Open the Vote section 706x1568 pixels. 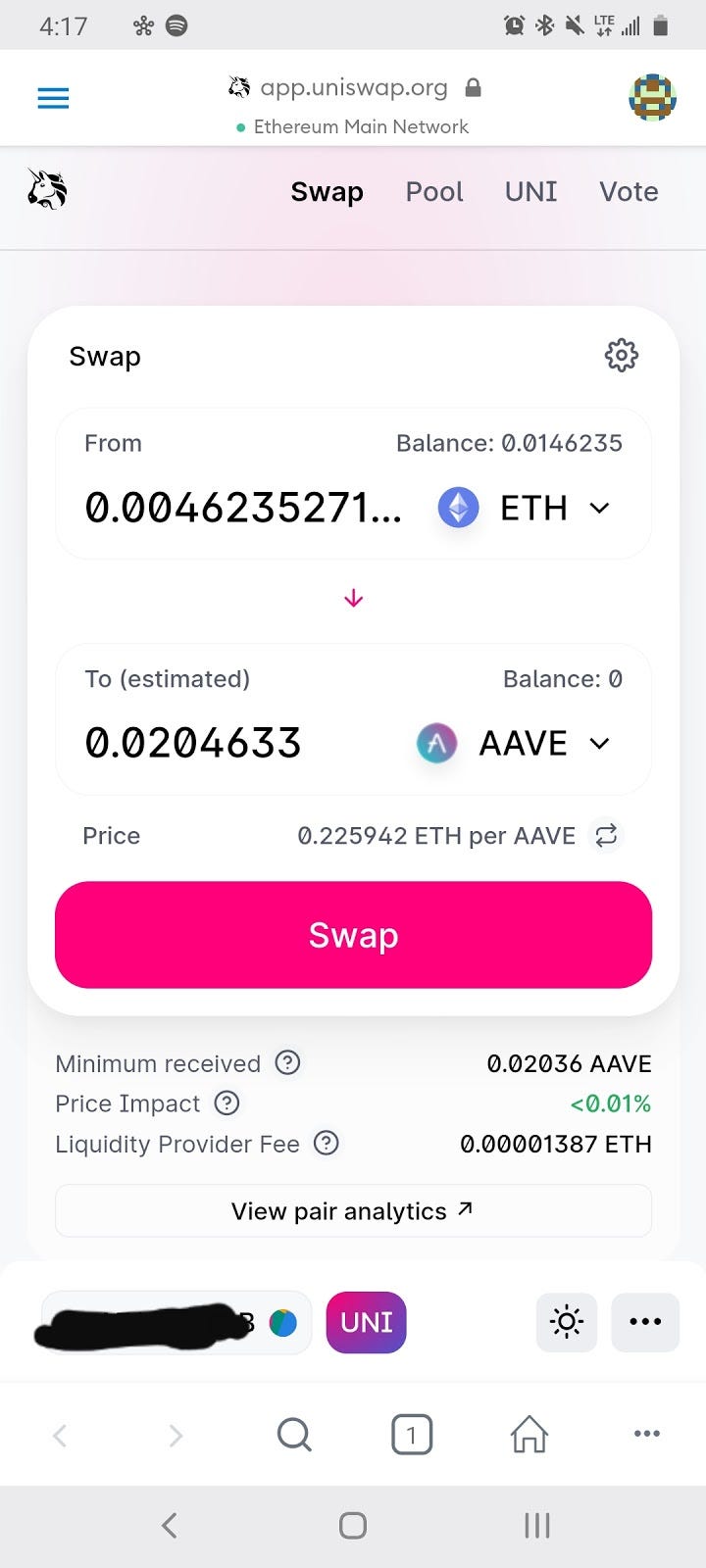629,192
